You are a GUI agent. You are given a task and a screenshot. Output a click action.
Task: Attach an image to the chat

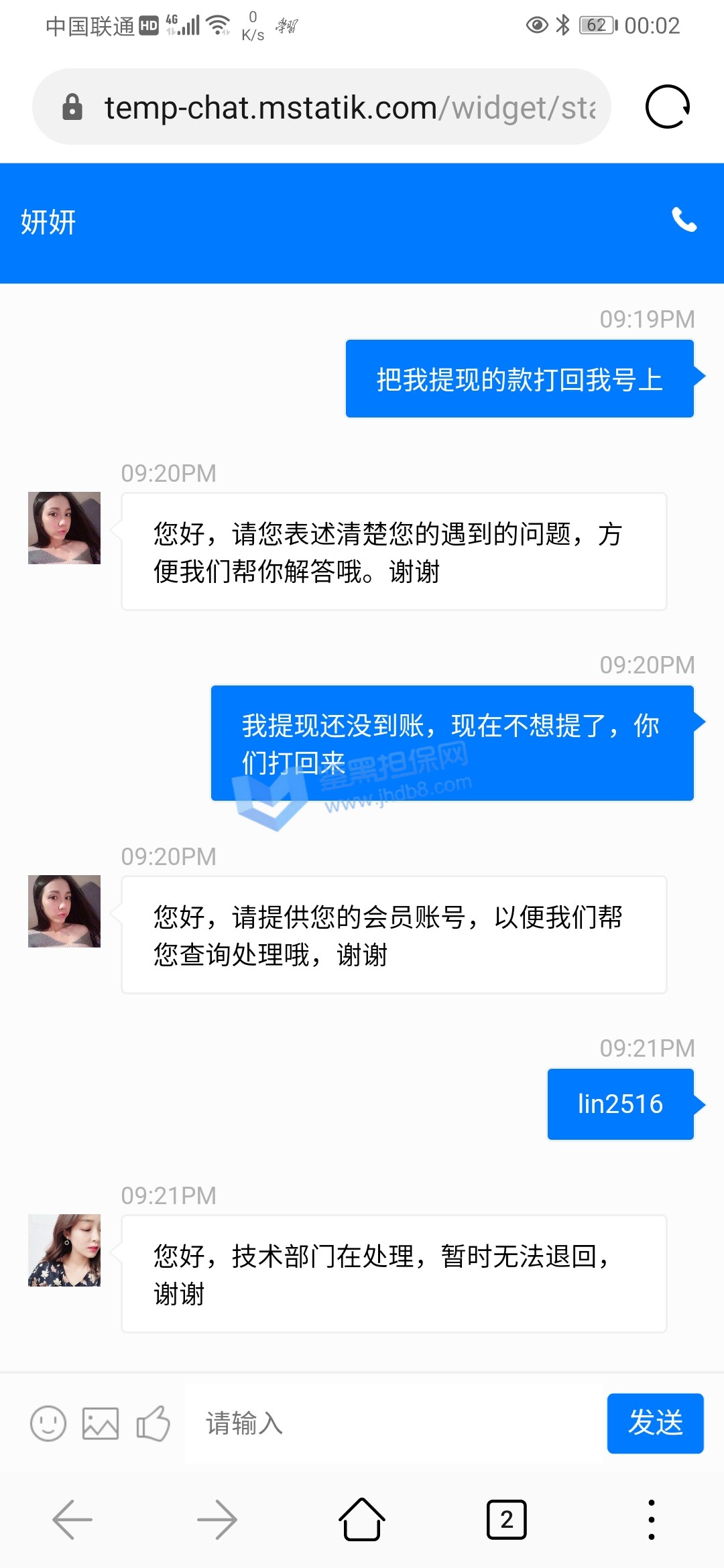[x=101, y=1423]
